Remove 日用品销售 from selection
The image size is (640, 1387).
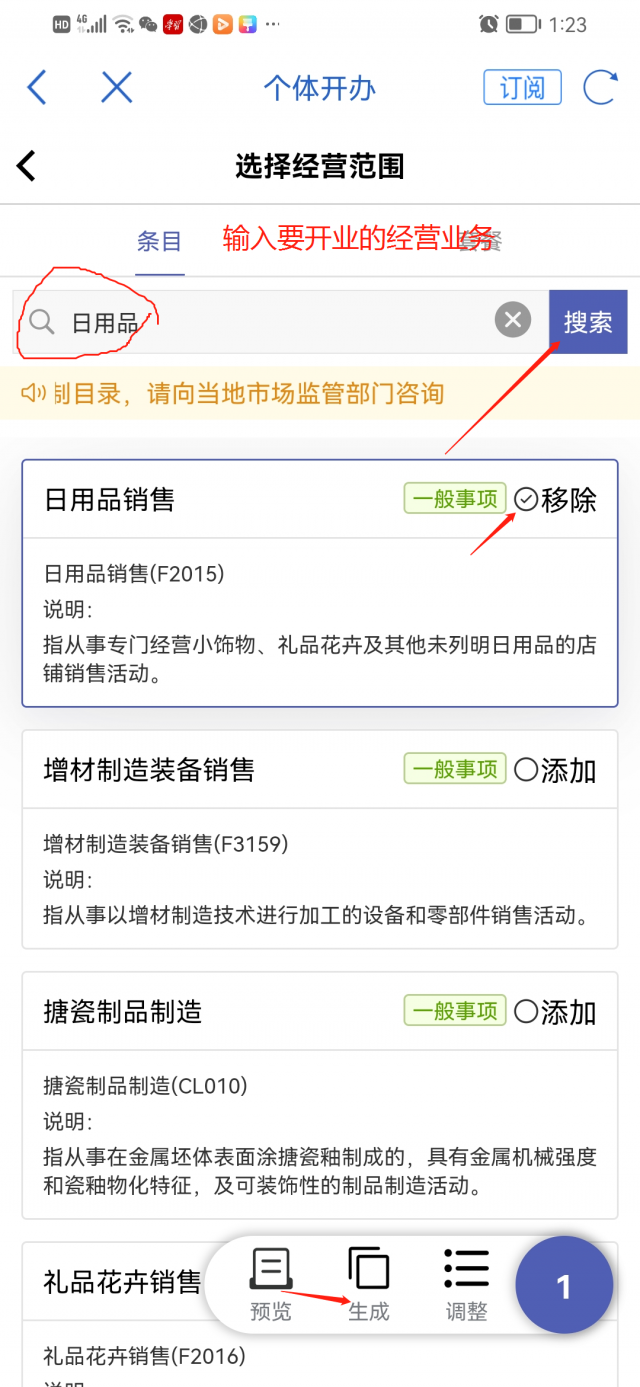[x=556, y=499]
